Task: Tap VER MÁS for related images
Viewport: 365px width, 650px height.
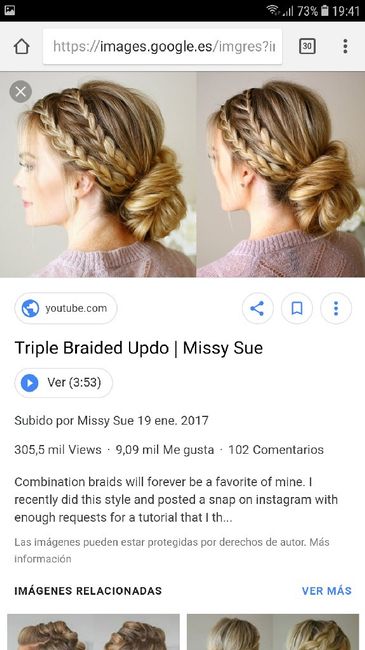Action: (x=326, y=591)
